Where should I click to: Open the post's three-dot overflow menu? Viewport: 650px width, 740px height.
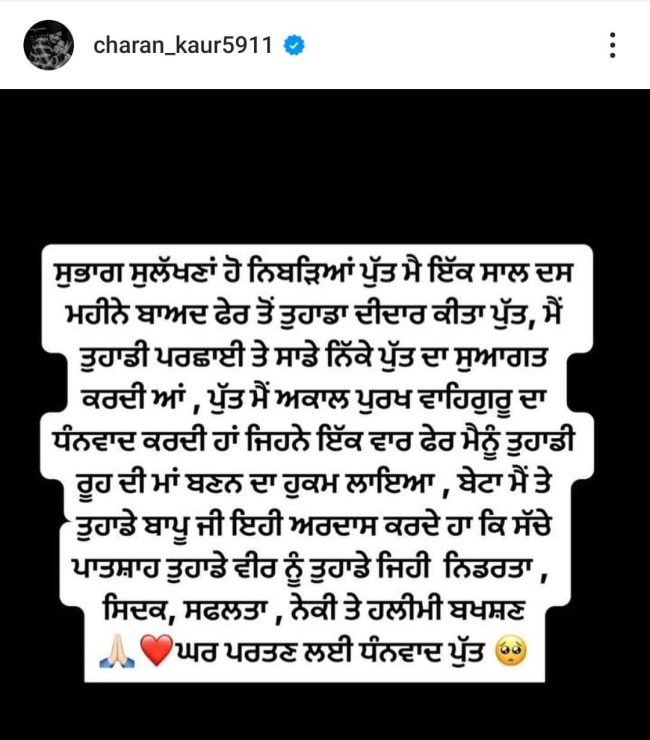pos(611,45)
